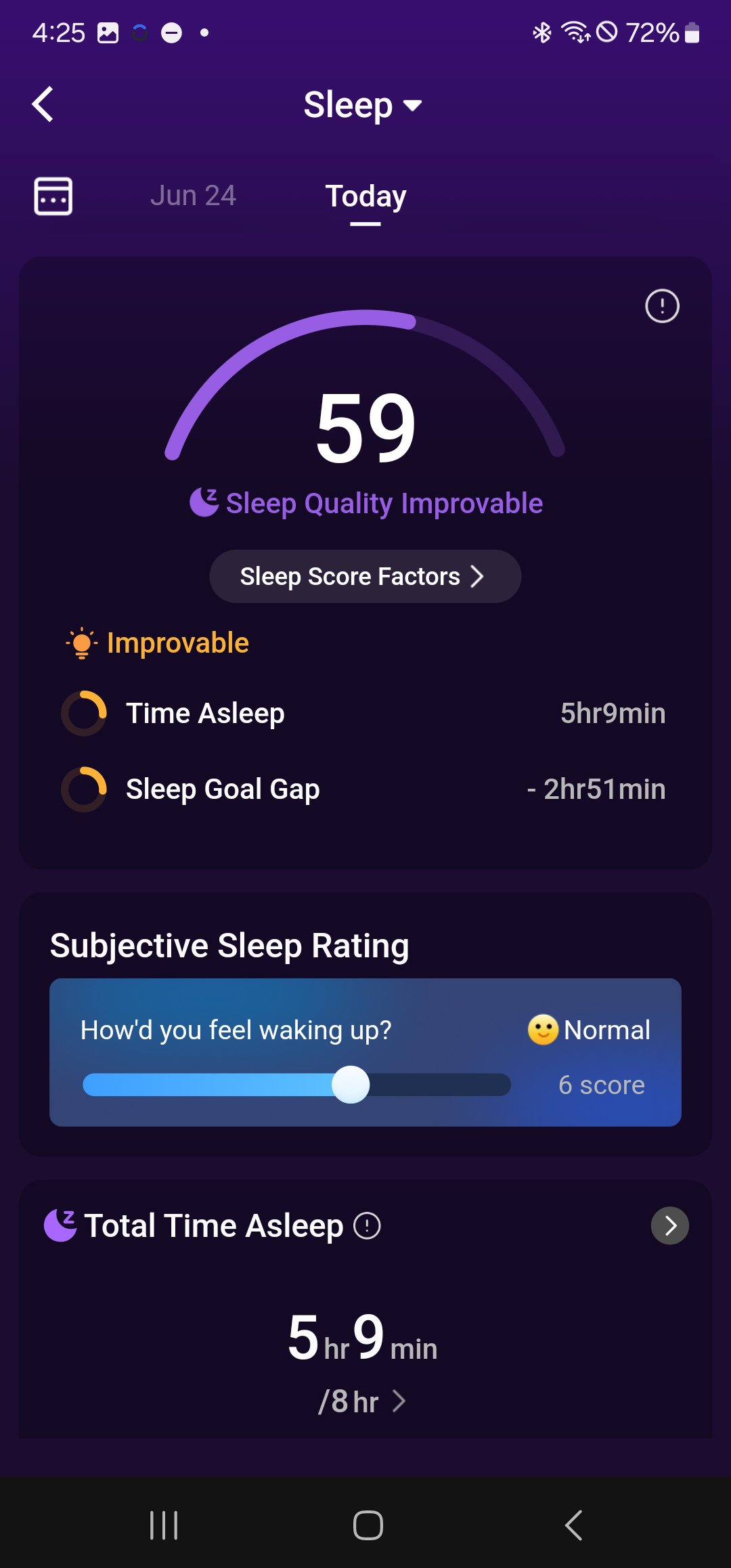Edit the 8 hr sleep goal

pyautogui.click(x=363, y=1401)
